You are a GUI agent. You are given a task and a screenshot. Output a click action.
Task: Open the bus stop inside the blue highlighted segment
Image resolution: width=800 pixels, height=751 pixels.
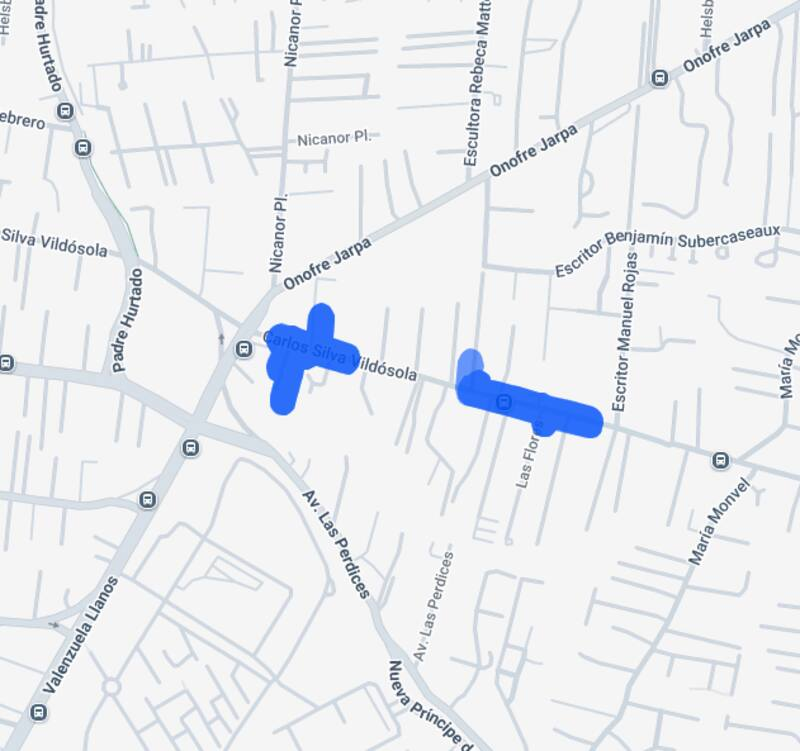click(x=504, y=402)
